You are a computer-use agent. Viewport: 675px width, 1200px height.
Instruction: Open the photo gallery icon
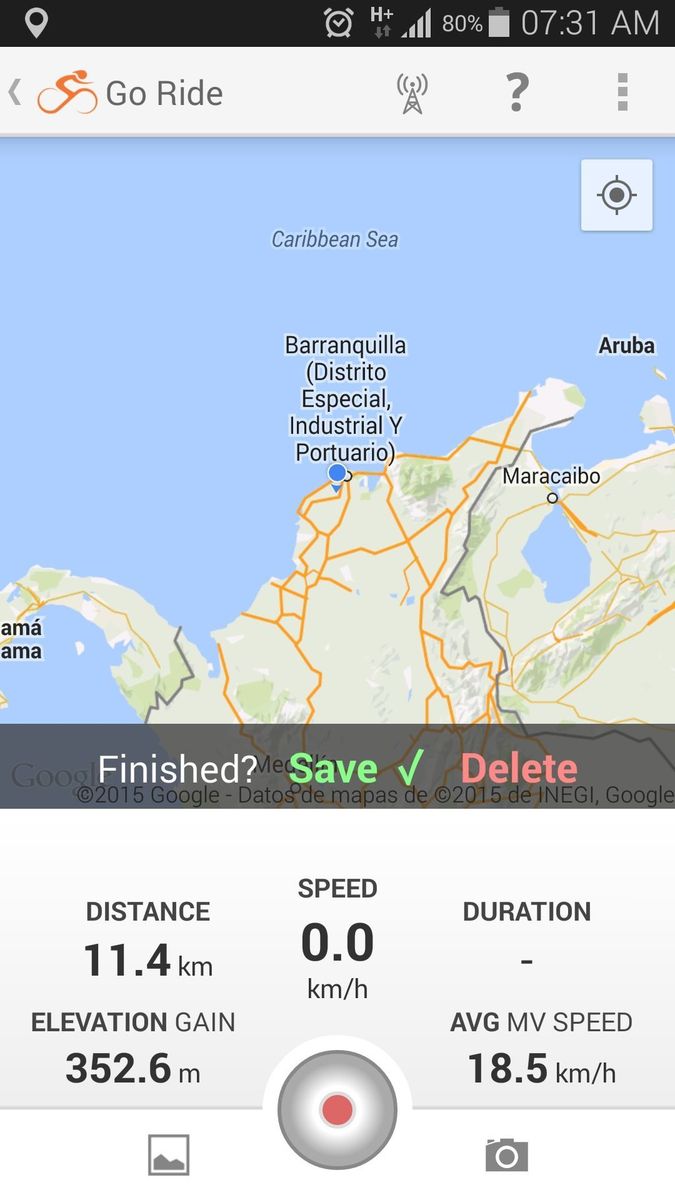pos(168,1155)
